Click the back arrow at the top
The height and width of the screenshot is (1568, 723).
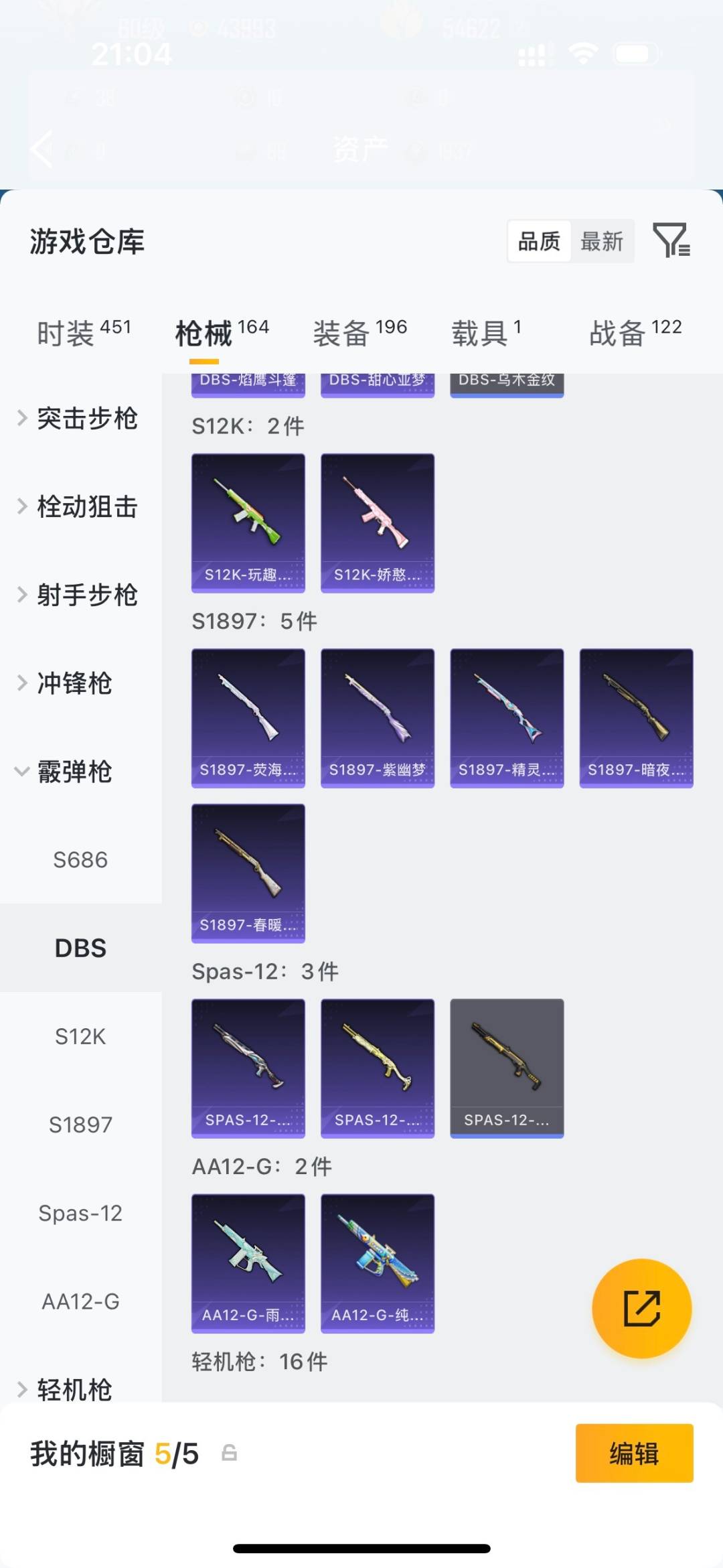point(42,149)
